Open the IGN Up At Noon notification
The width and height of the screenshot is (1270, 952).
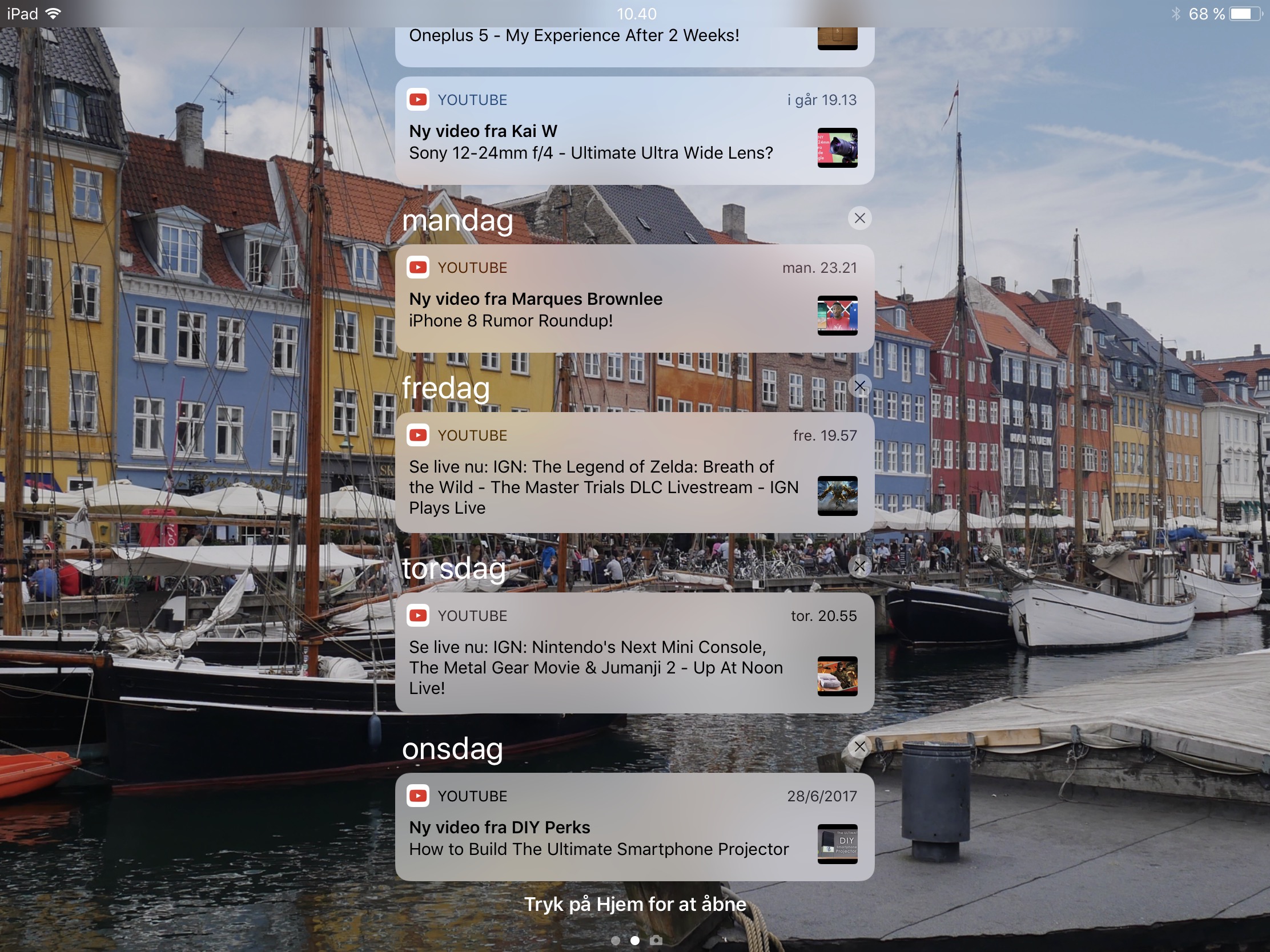[634, 653]
